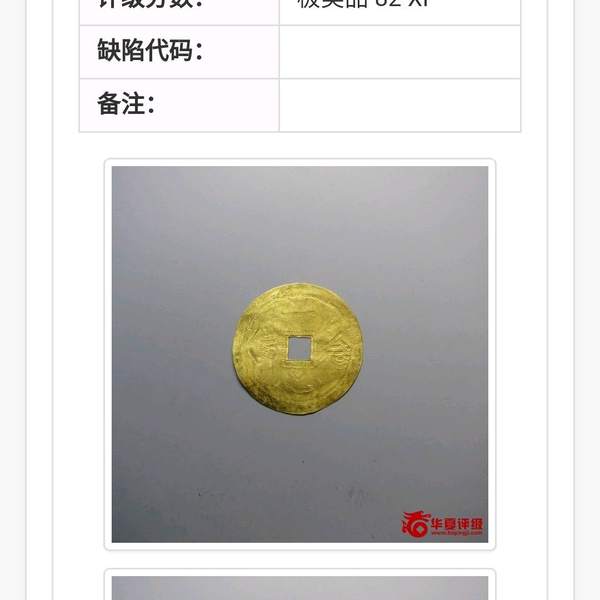Open the second coin photo below
This screenshot has width=600, height=600.
(299, 587)
